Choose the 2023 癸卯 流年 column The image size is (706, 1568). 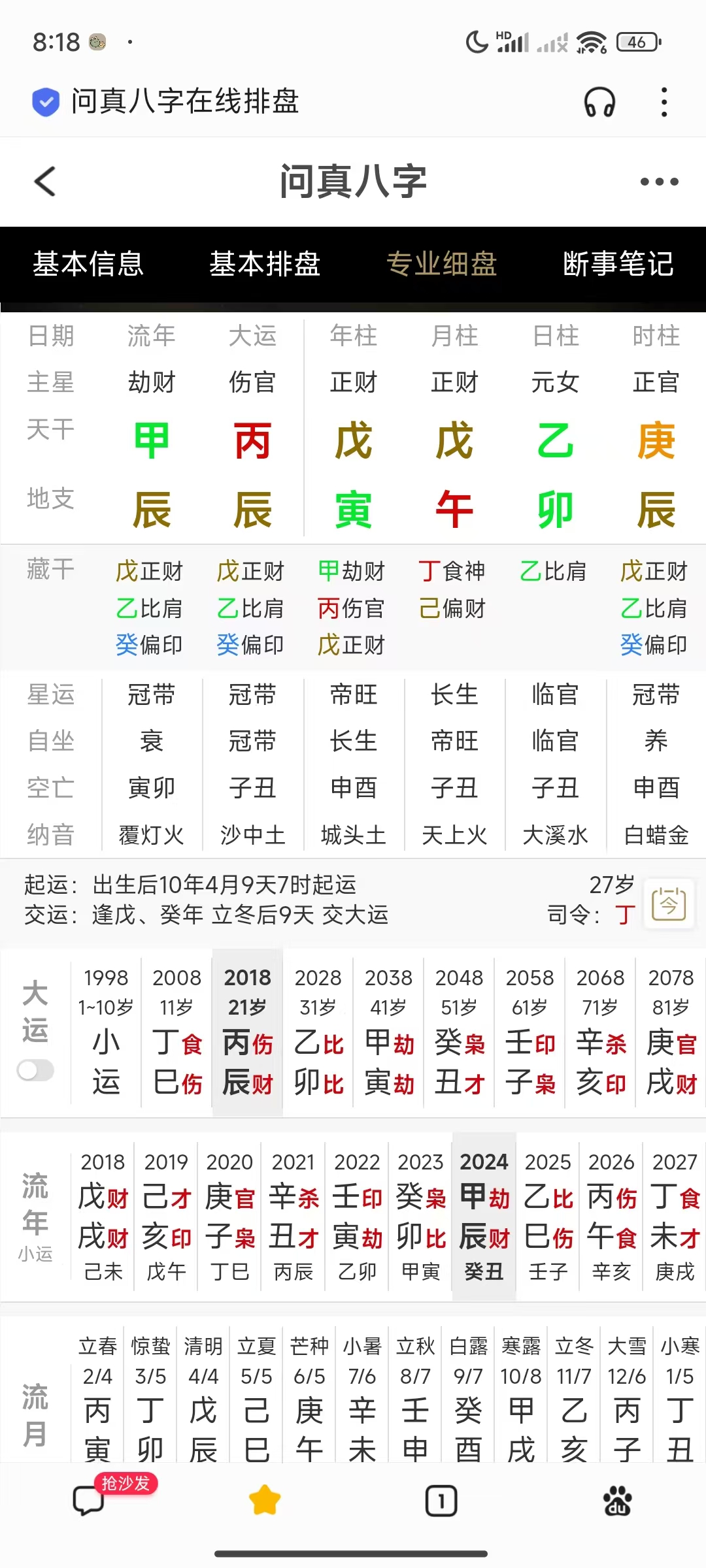[421, 1217]
